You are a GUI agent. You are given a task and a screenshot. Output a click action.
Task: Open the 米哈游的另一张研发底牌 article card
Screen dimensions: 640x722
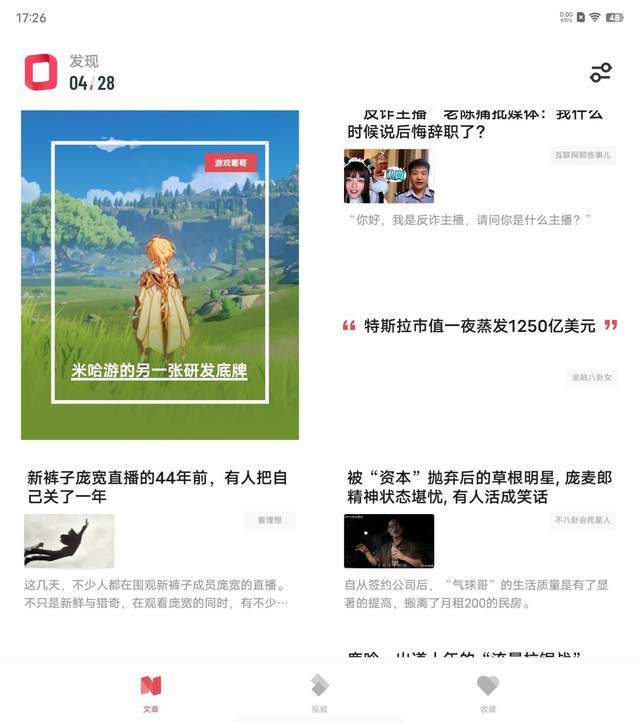pyautogui.click(x=160, y=275)
